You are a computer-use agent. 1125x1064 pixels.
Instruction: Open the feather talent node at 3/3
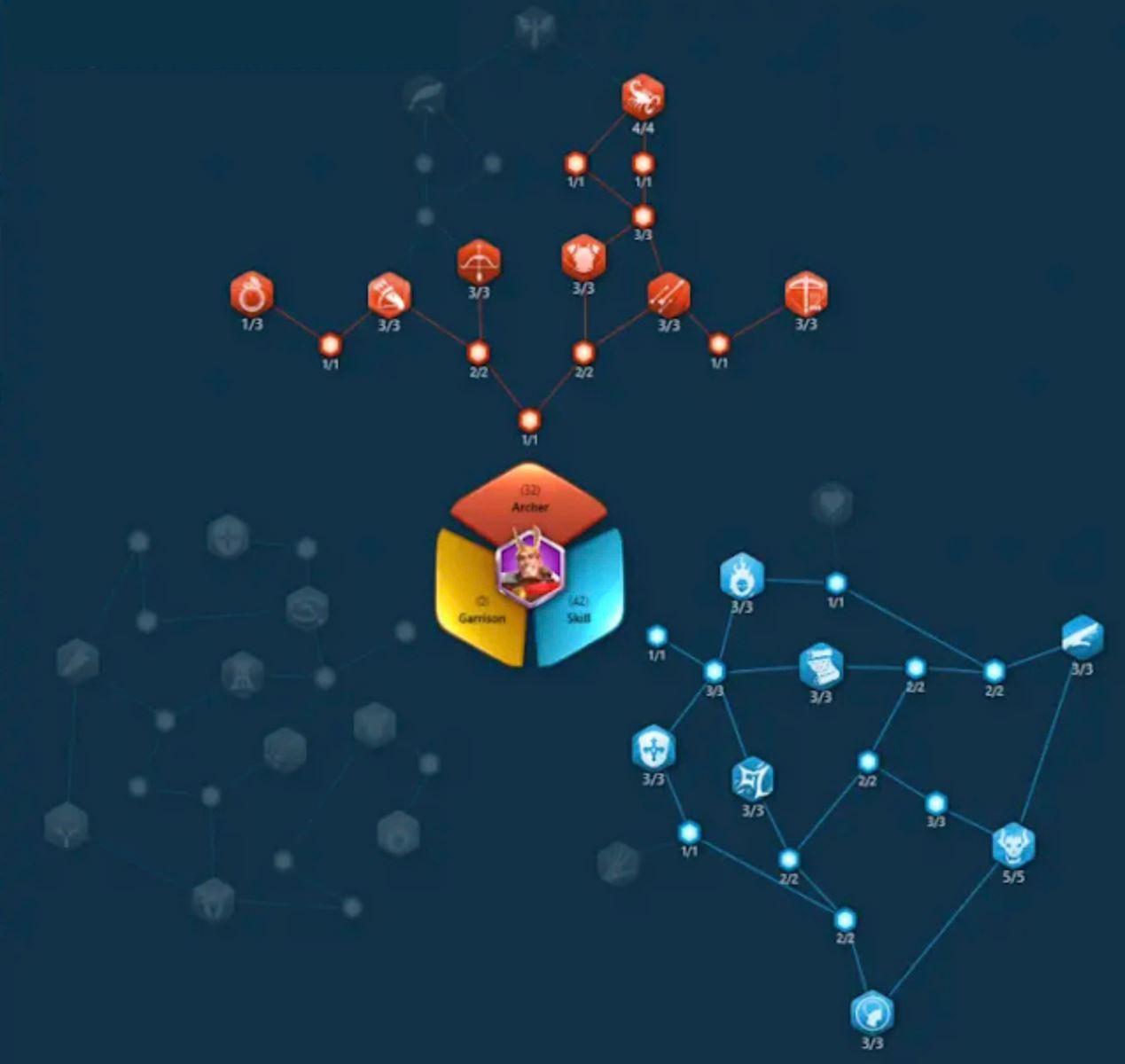1082,637
